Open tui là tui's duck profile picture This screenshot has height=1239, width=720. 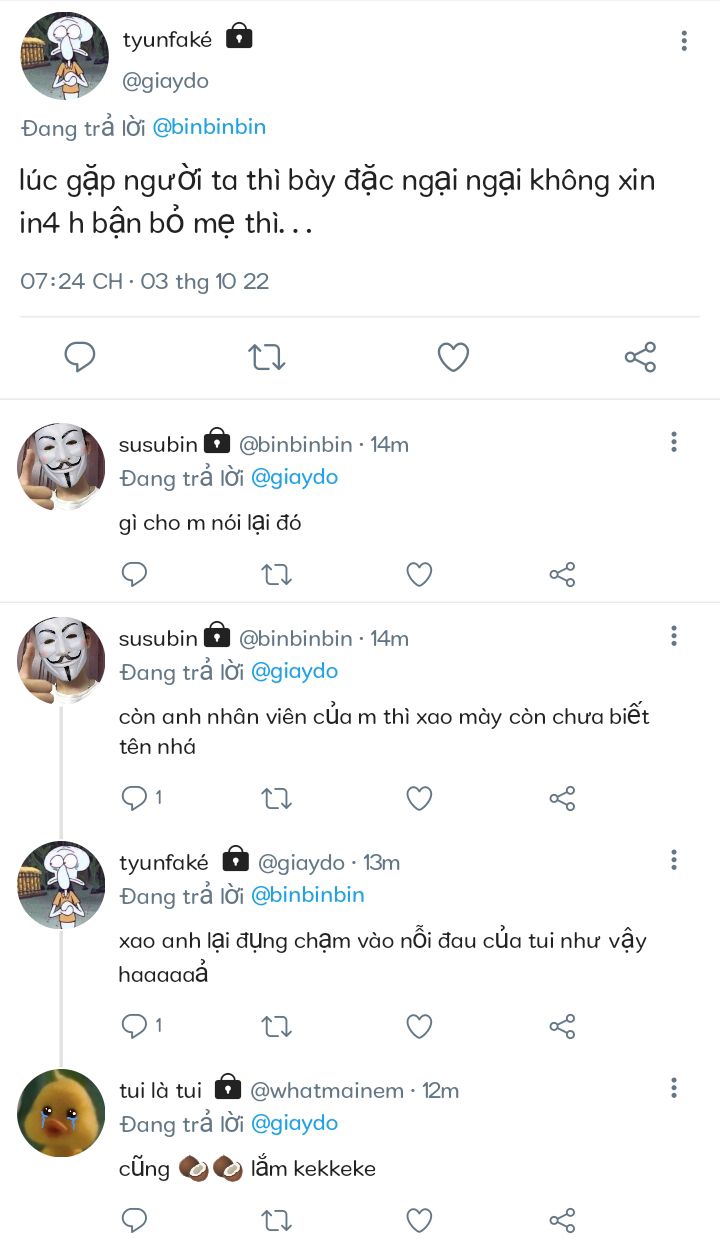click(x=62, y=1112)
